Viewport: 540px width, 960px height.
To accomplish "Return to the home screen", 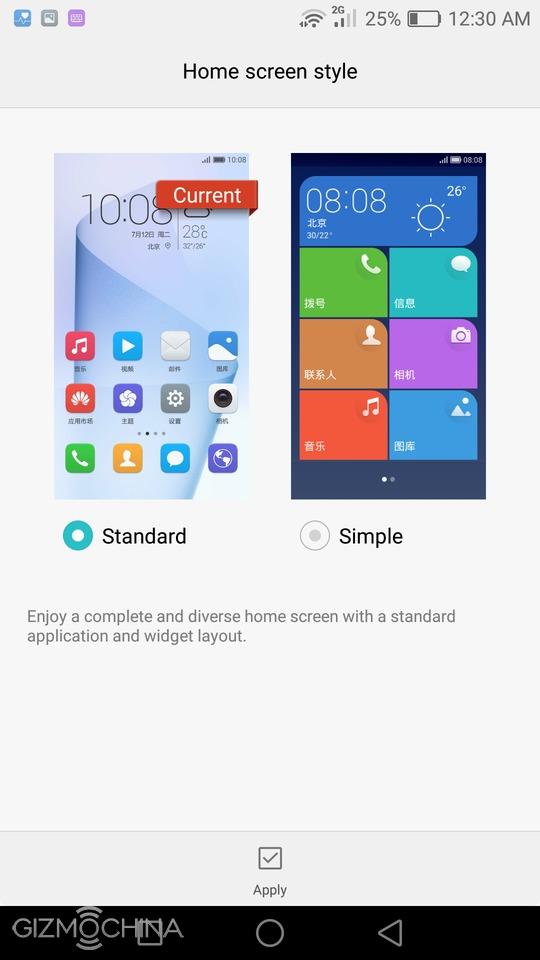I will click(270, 932).
